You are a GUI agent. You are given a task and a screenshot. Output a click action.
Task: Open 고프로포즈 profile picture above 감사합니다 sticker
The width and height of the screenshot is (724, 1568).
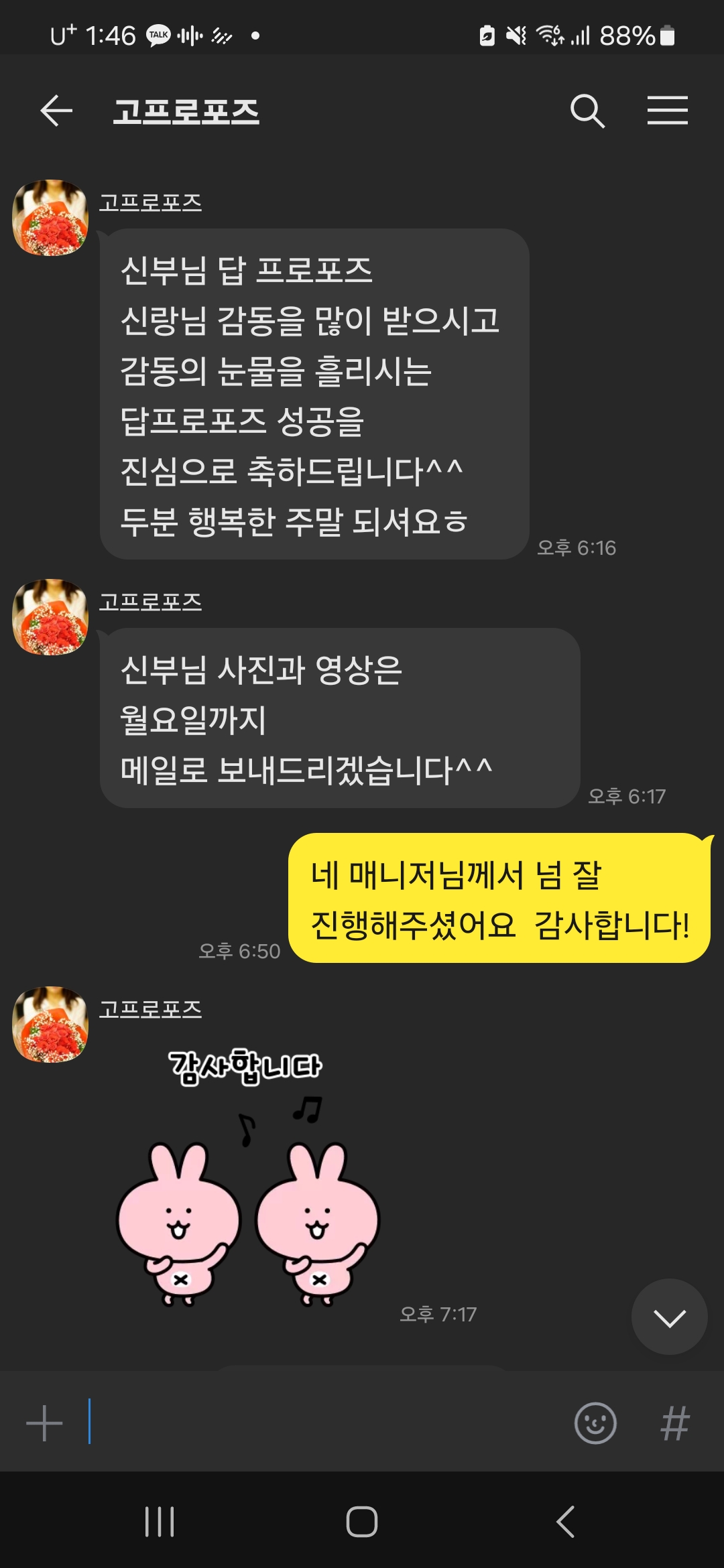pyautogui.click(x=50, y=1024)
